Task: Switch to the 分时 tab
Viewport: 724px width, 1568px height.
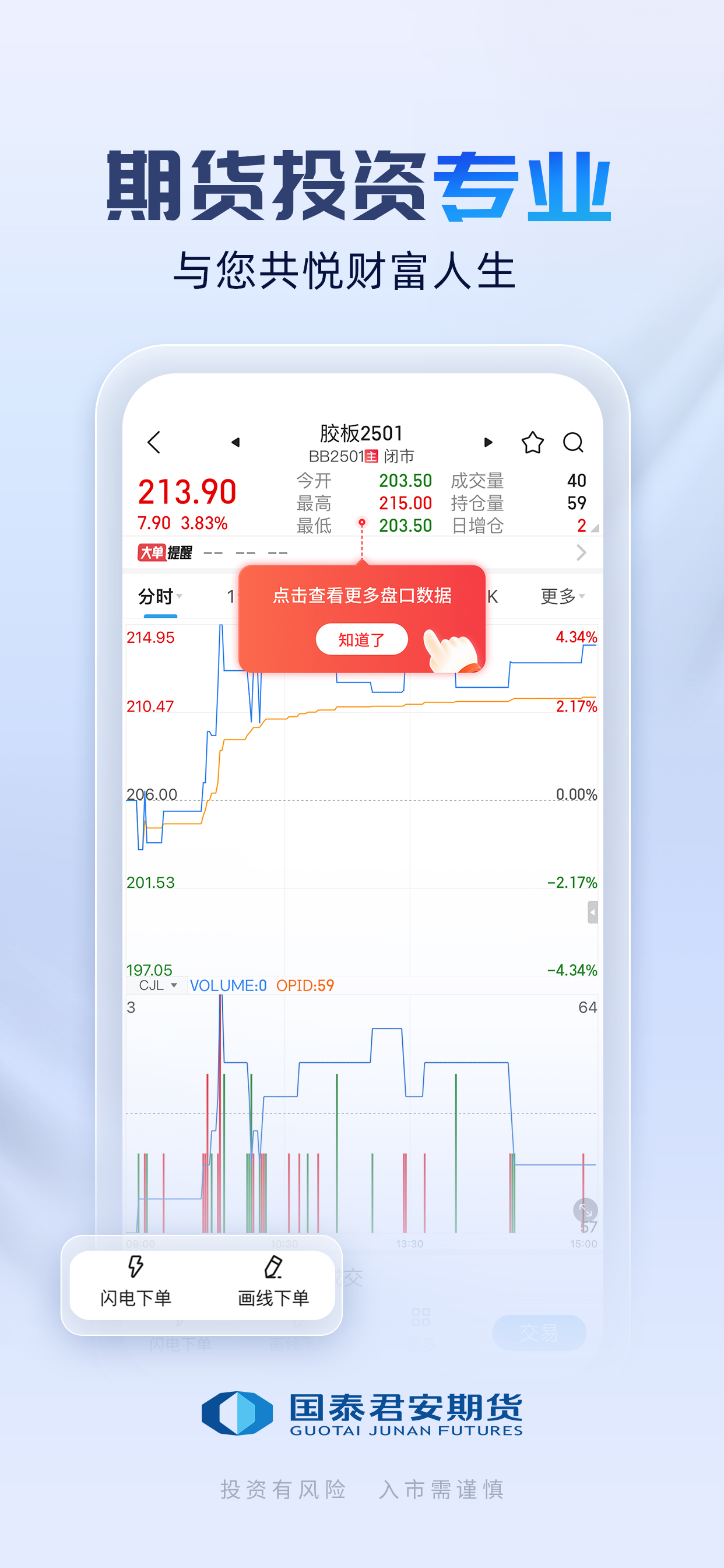Action: coord(157,598)
